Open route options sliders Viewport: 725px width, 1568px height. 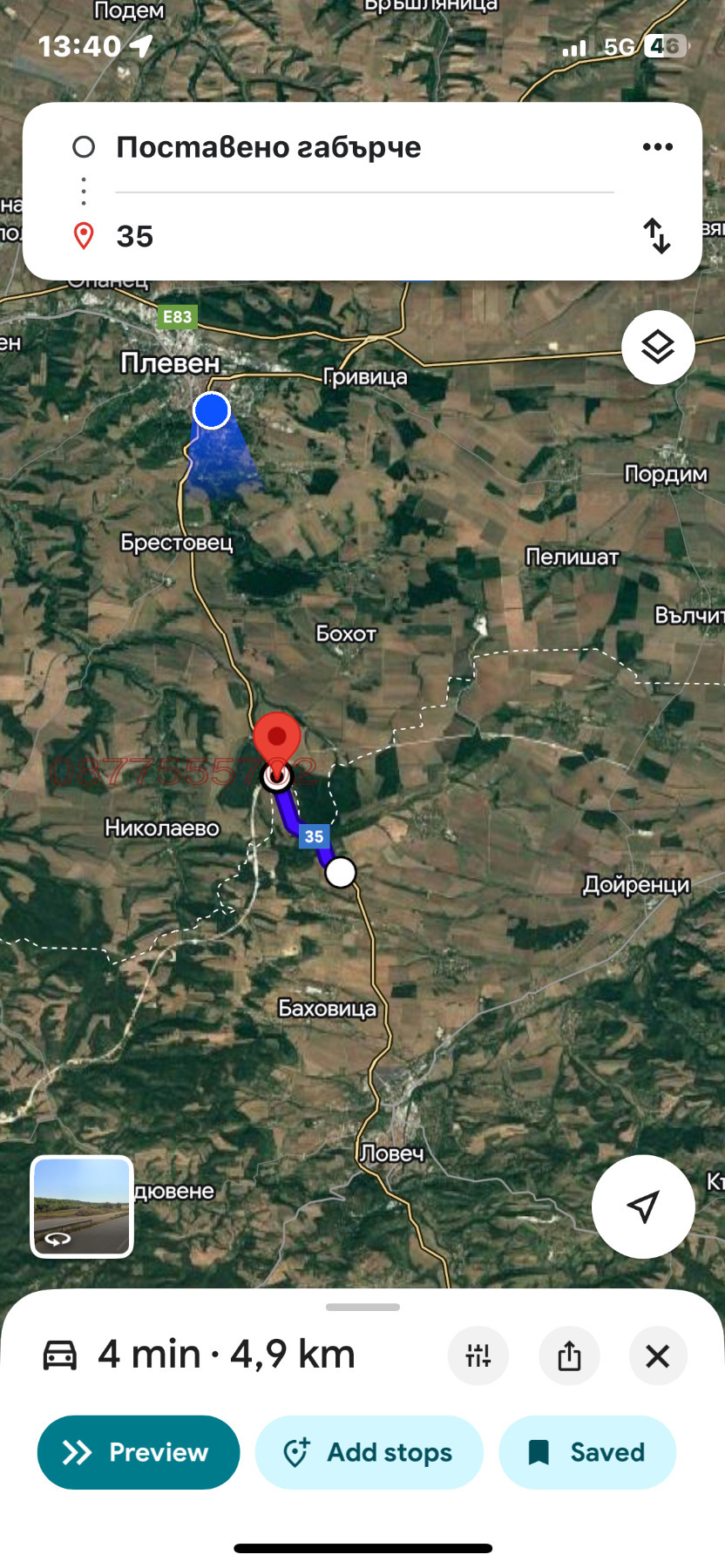478,1355
